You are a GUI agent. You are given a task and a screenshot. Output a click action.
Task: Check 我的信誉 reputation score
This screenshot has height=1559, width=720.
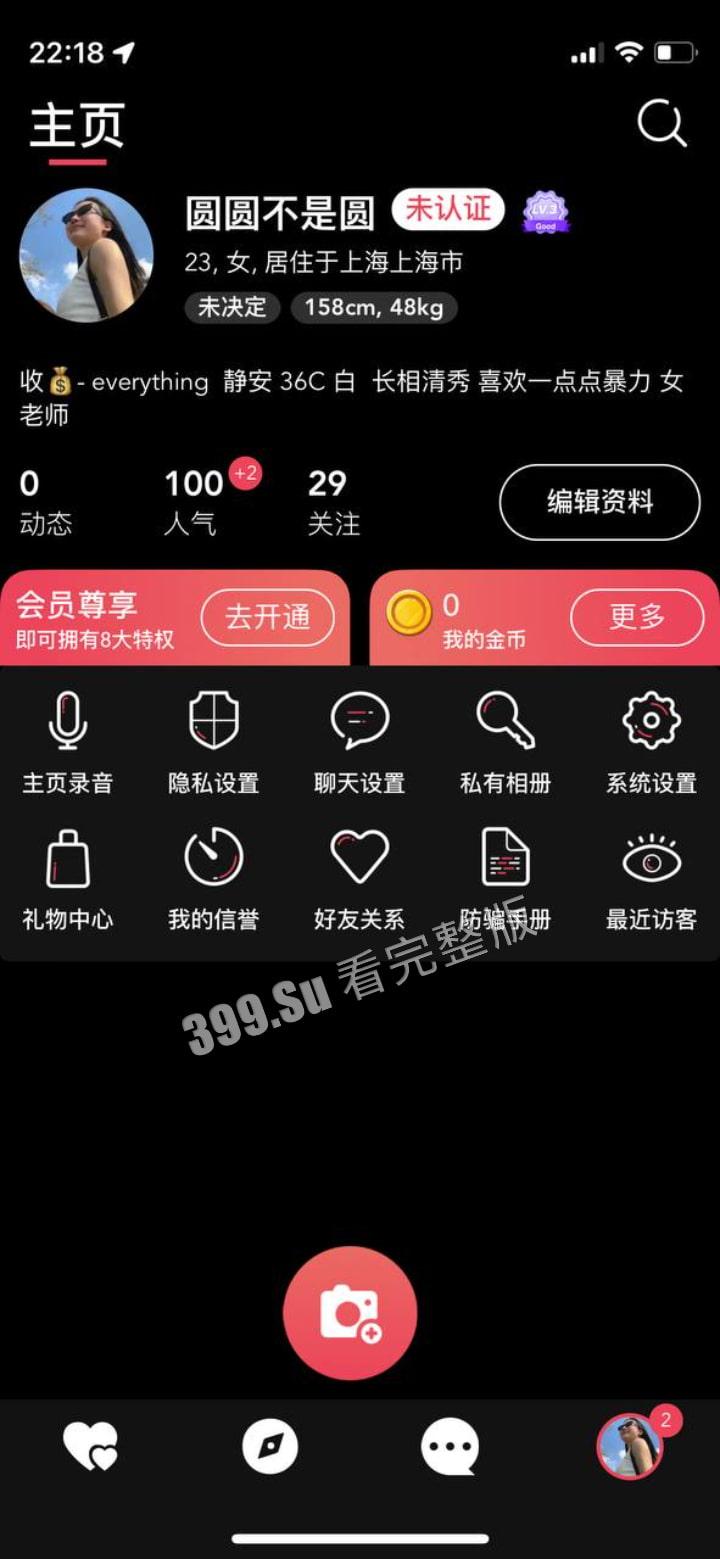(212, 878)
